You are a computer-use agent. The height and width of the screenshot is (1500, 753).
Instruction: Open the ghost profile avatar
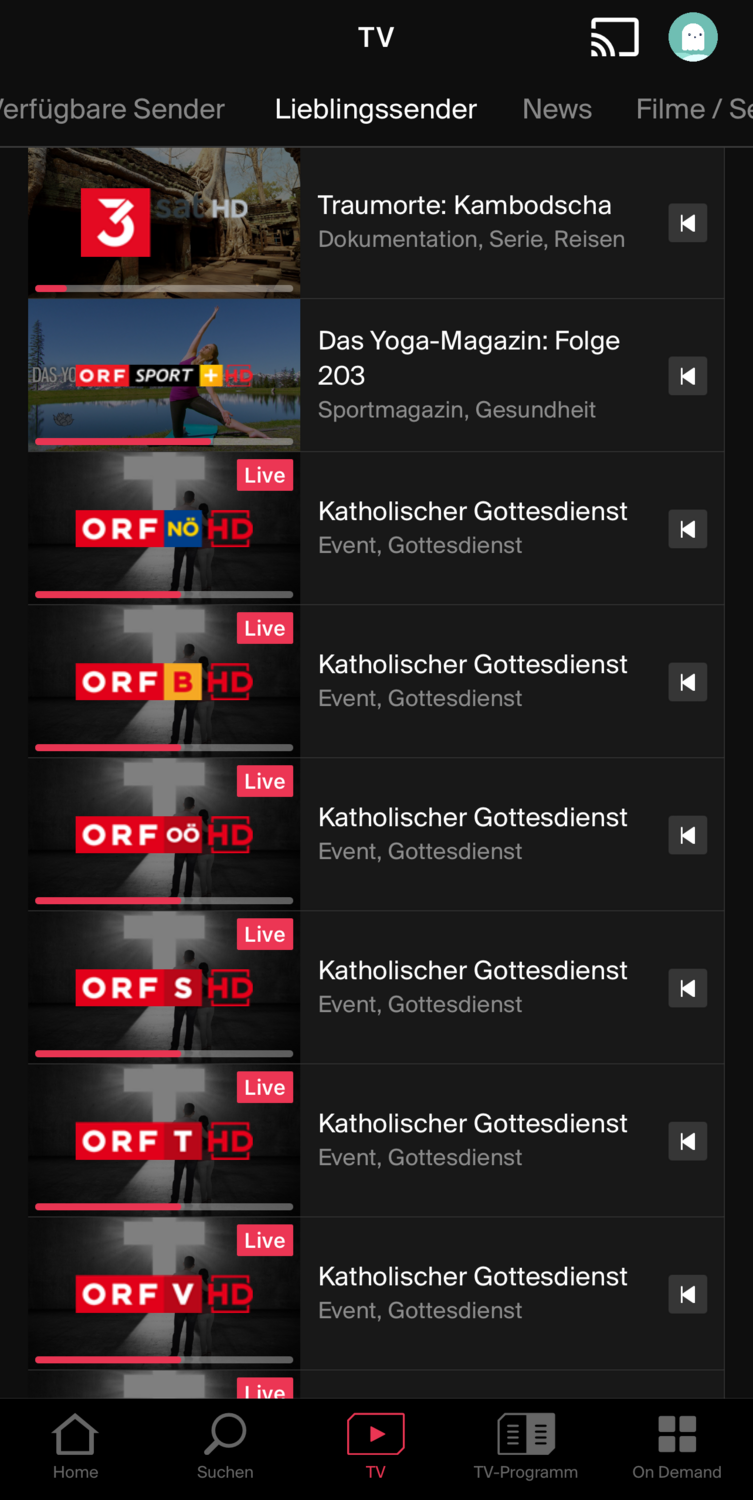click(693, 38)
